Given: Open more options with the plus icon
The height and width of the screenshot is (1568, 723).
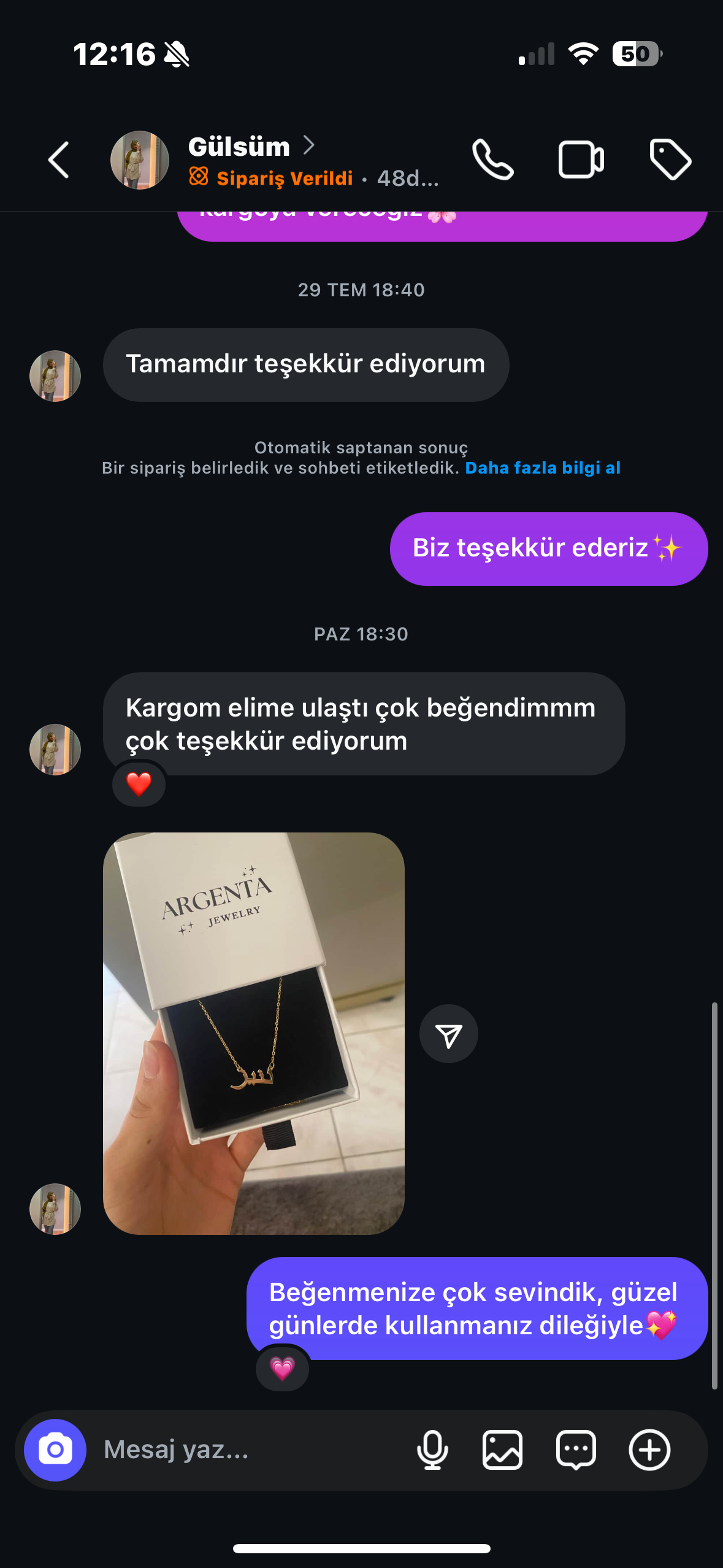Looking at the screenshot, I should coord(649,1450).
